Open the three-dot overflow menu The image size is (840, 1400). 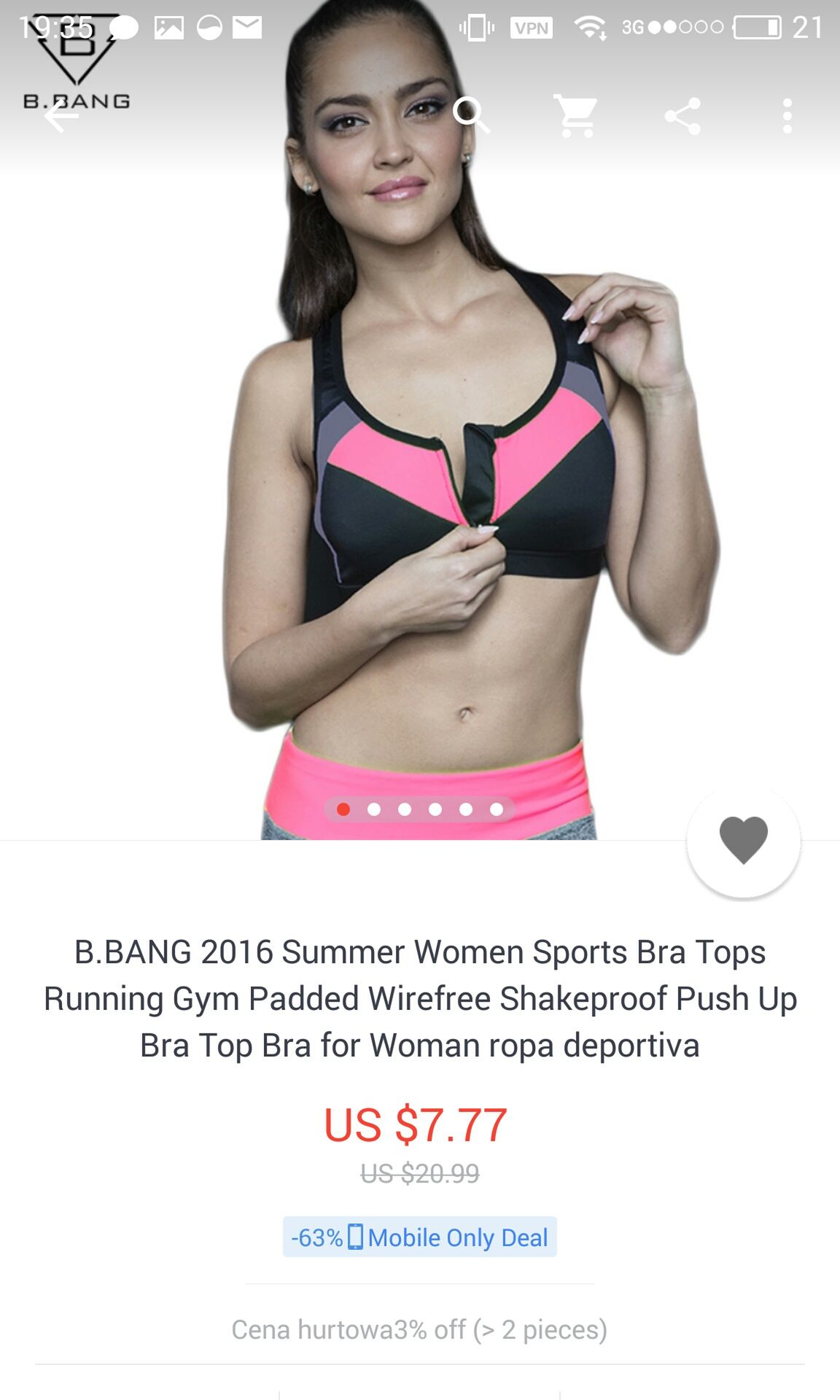point(787,116)
